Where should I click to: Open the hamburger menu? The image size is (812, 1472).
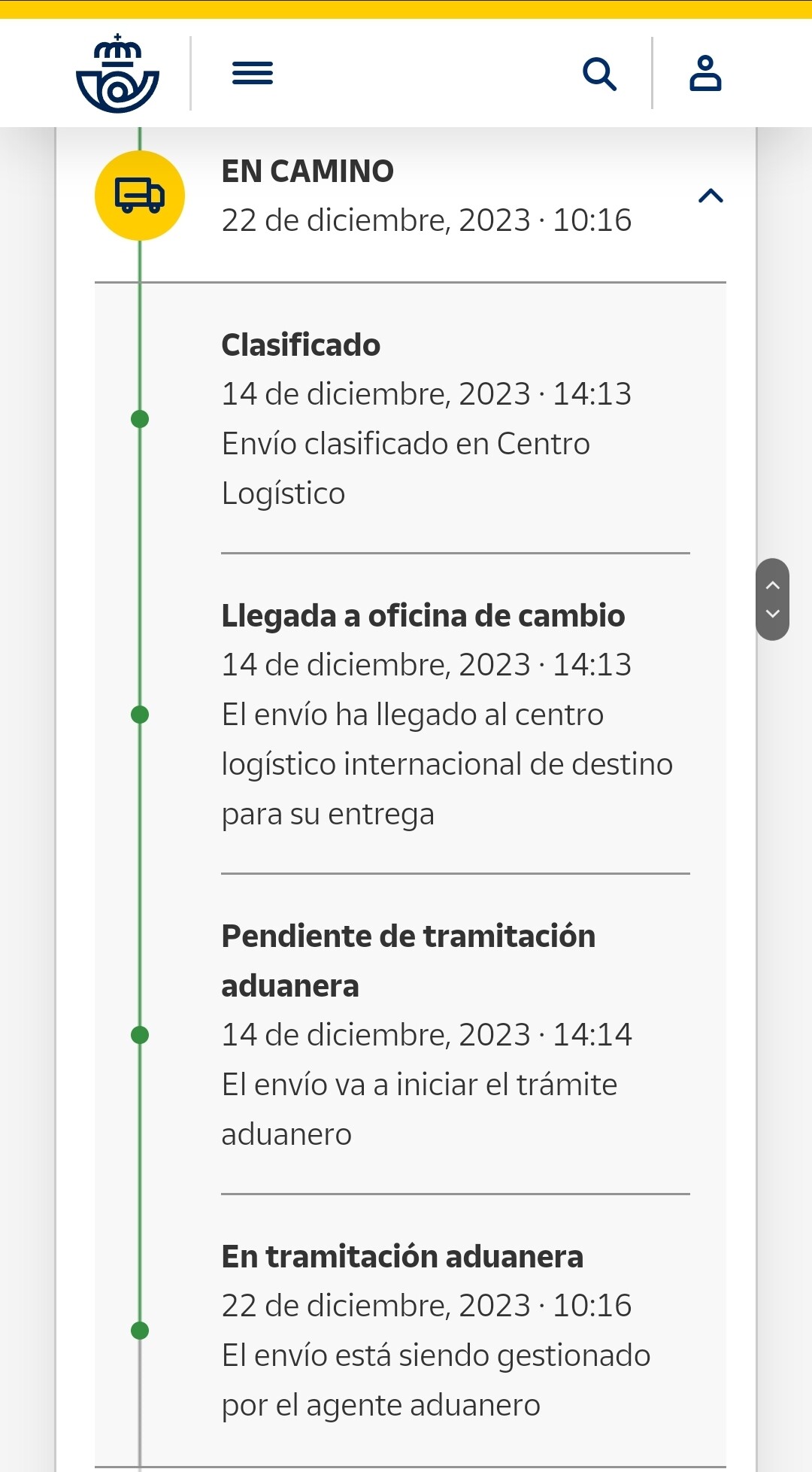[253, 74]
